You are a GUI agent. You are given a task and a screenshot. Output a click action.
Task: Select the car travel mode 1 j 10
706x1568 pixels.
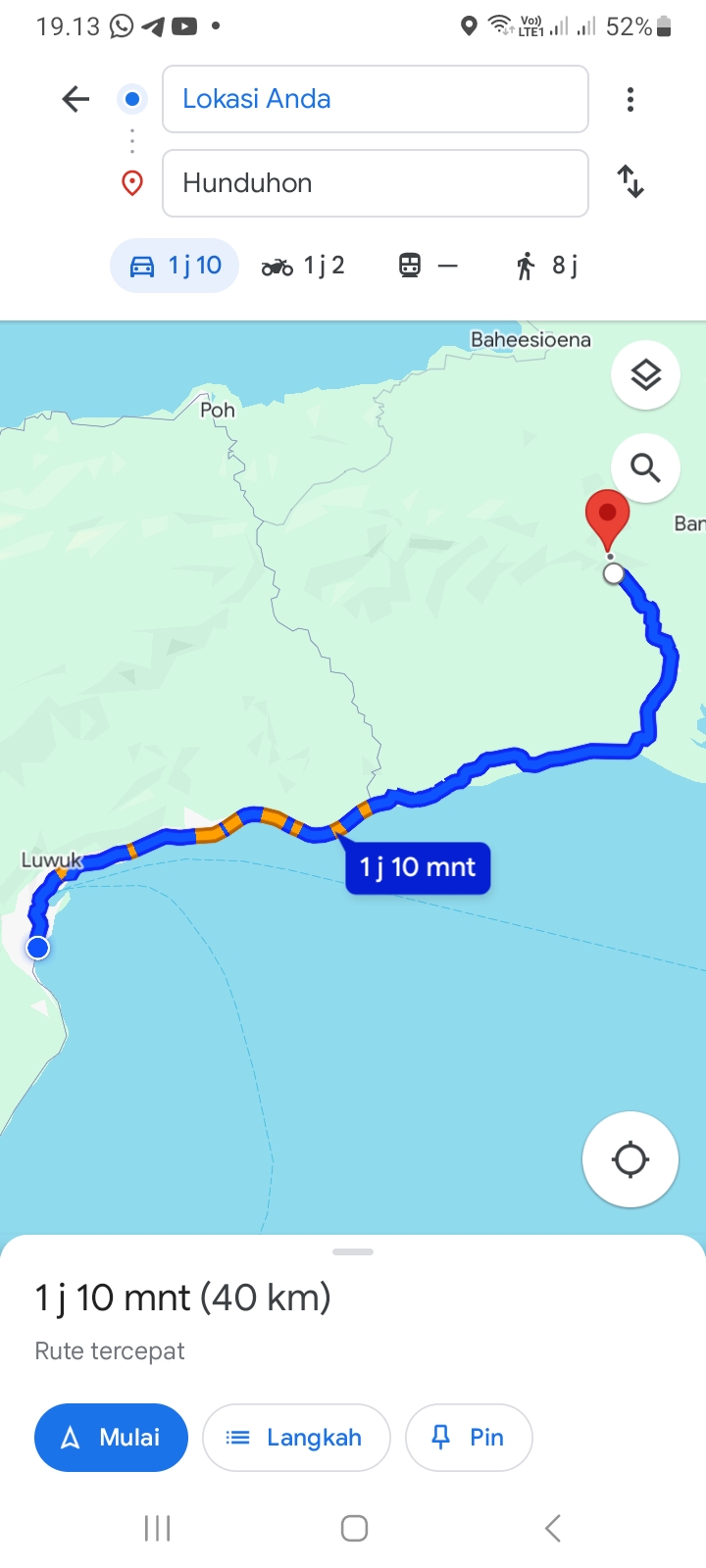click(x=175, y=266)
